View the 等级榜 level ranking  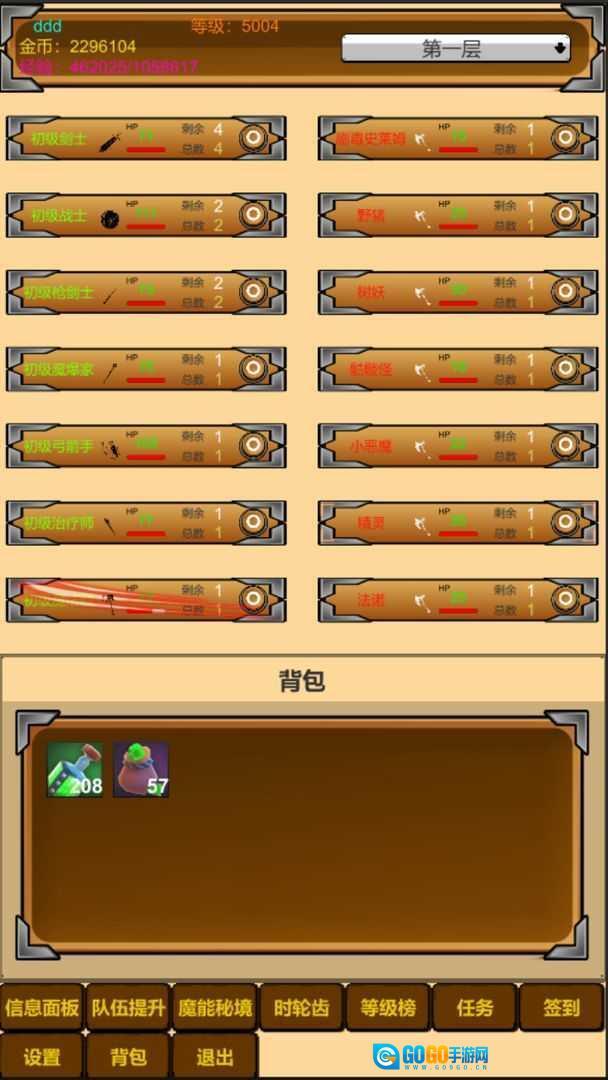[388, 1008]
